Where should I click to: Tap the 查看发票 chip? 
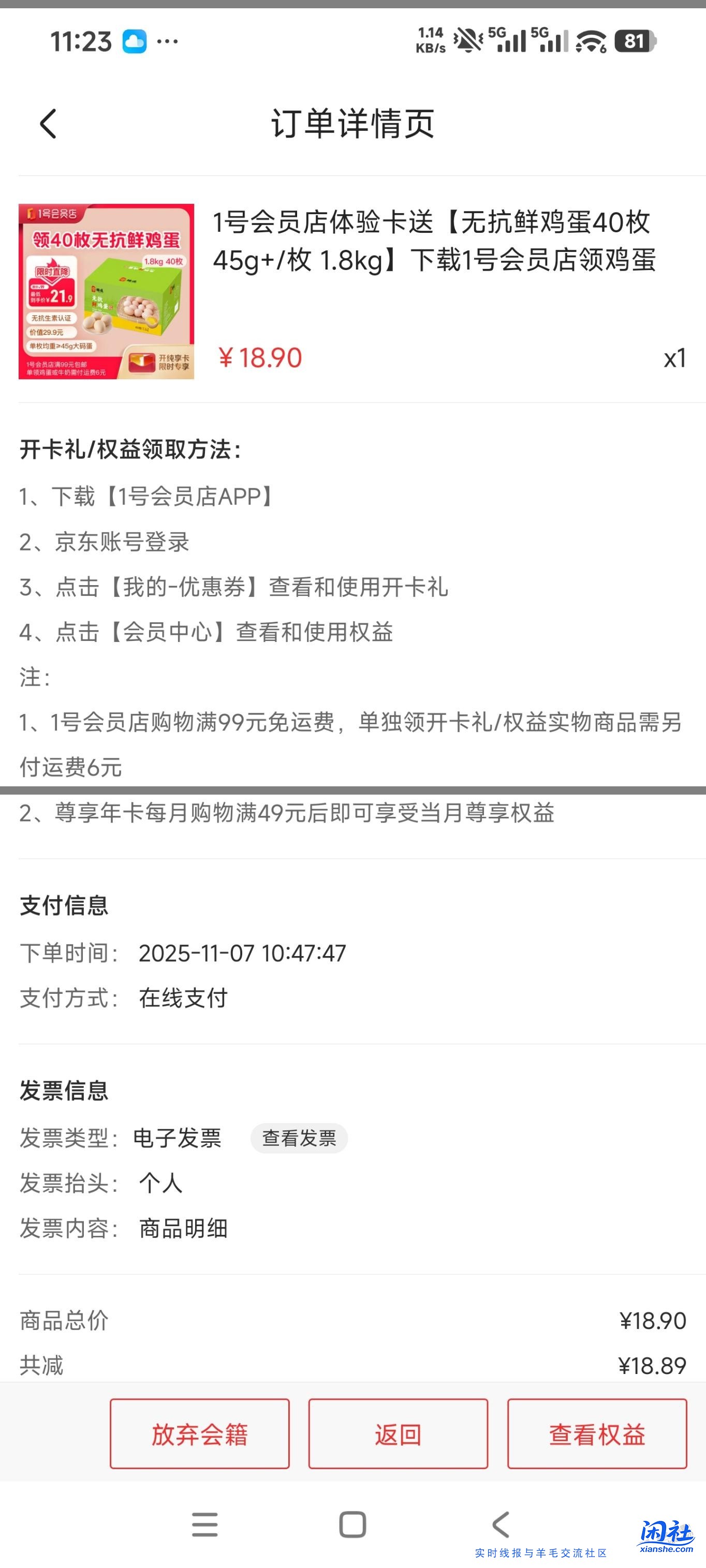pyautogui.click(x=299, y=1138)
